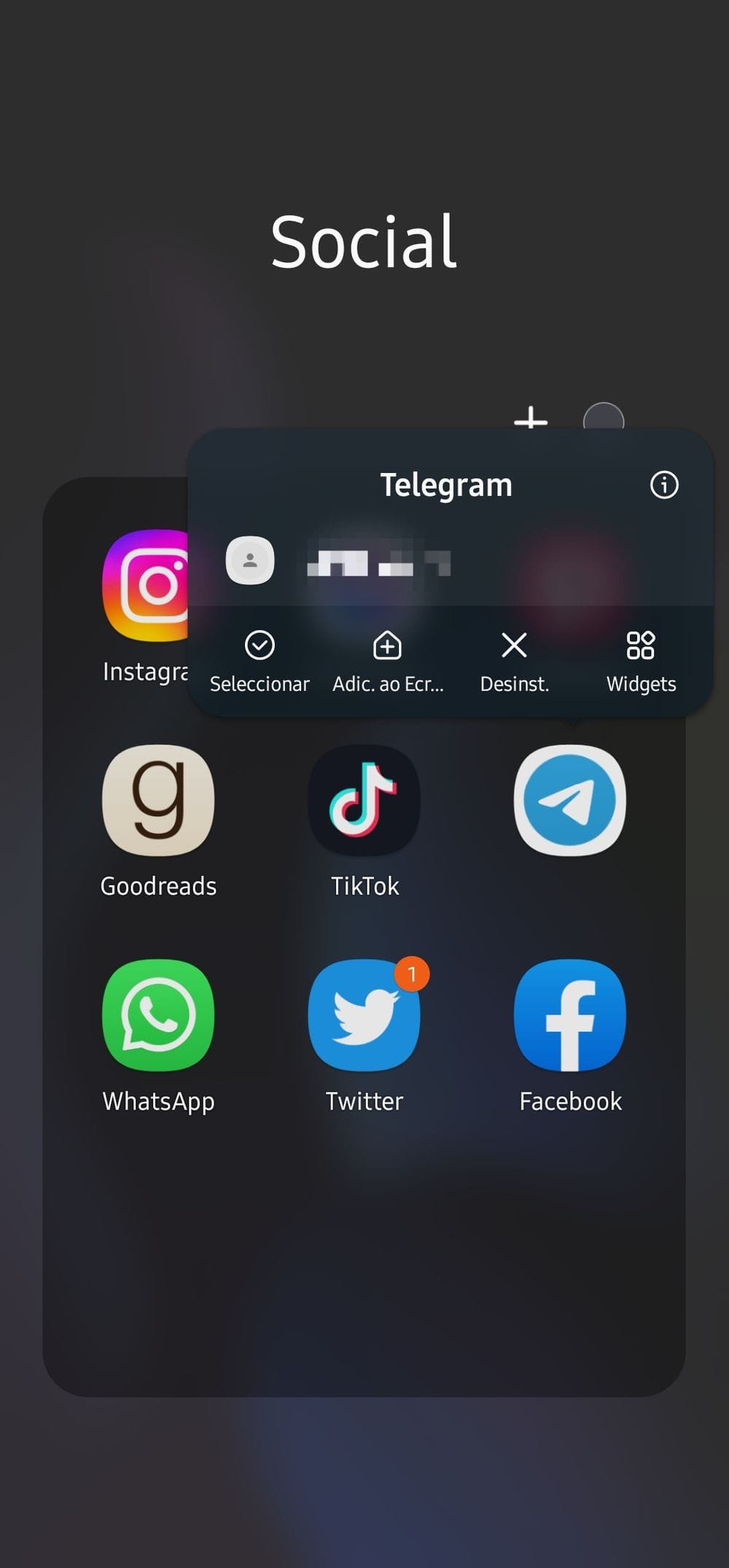Open Telegram Widgets option
Screen dimensions: 729x1568
(641, 662)
